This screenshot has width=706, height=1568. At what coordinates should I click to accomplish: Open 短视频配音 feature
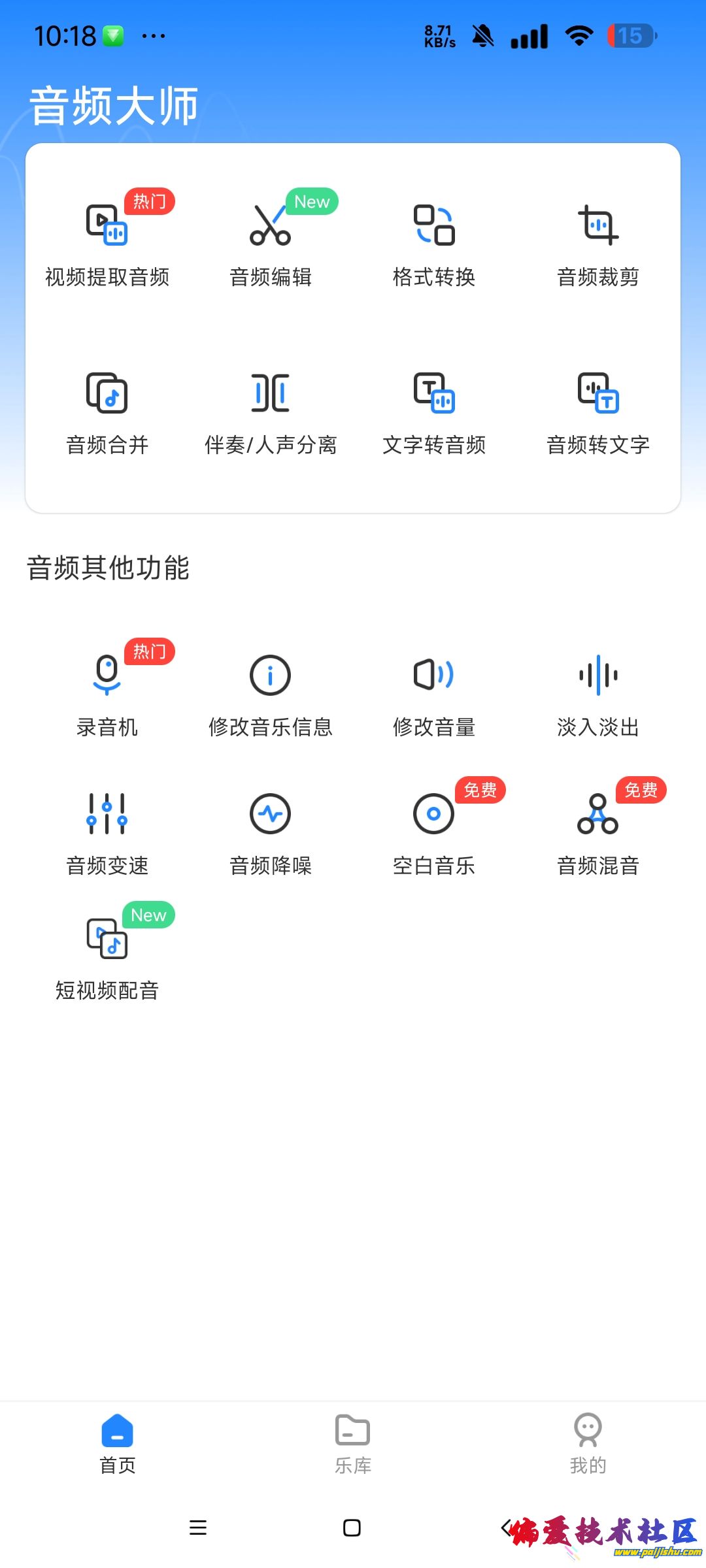107,959
